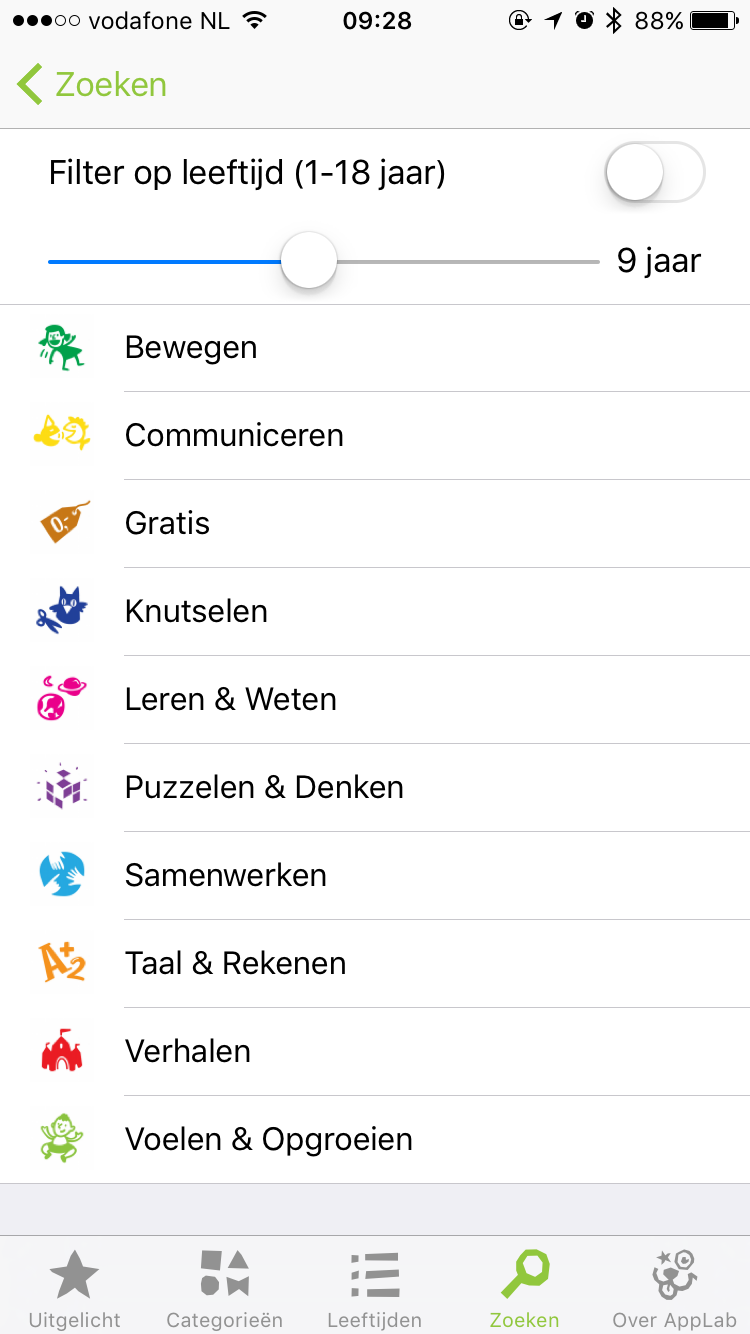
Task: Browse the Verhalen category
Action: [x=375, y=1052]
